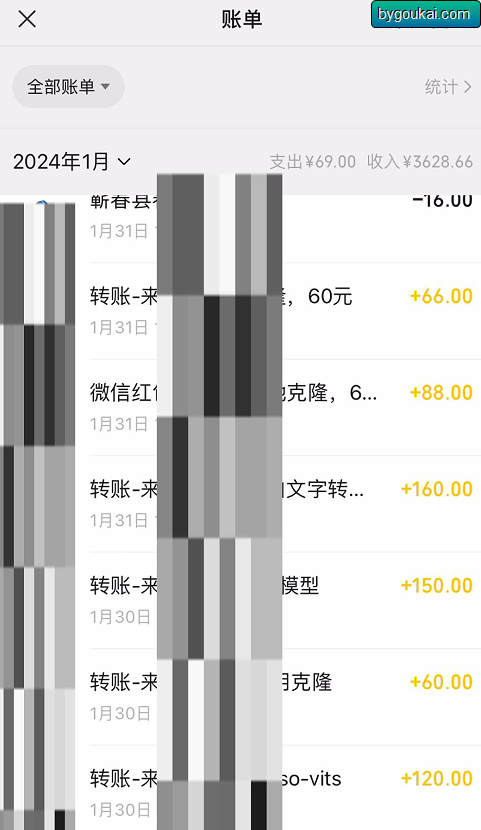The height and width of the screenshot is (830, 481).
Task: Open the +66.00 transfer record
Action: coord(240,311)
